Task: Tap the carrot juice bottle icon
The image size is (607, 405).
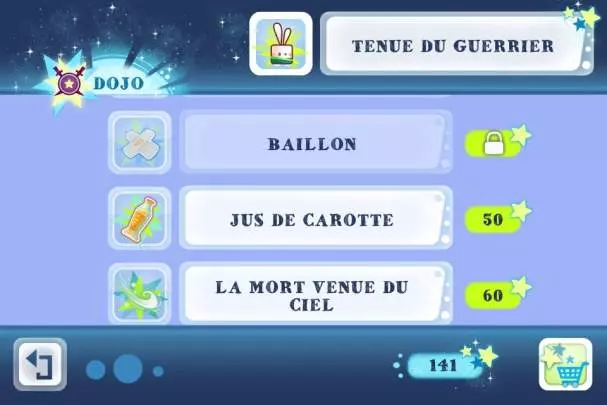Action: (x=139, y=219)
